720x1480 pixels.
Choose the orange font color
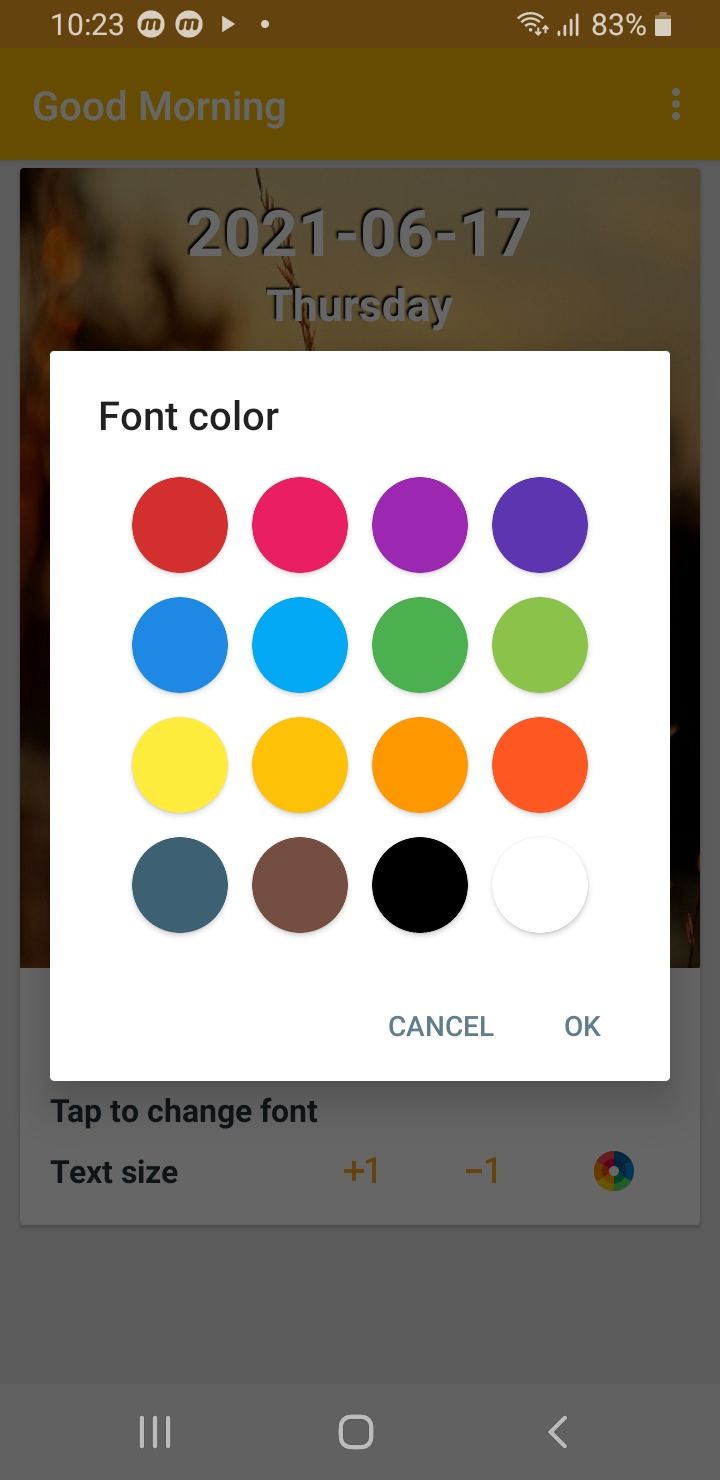click(420, 765)
